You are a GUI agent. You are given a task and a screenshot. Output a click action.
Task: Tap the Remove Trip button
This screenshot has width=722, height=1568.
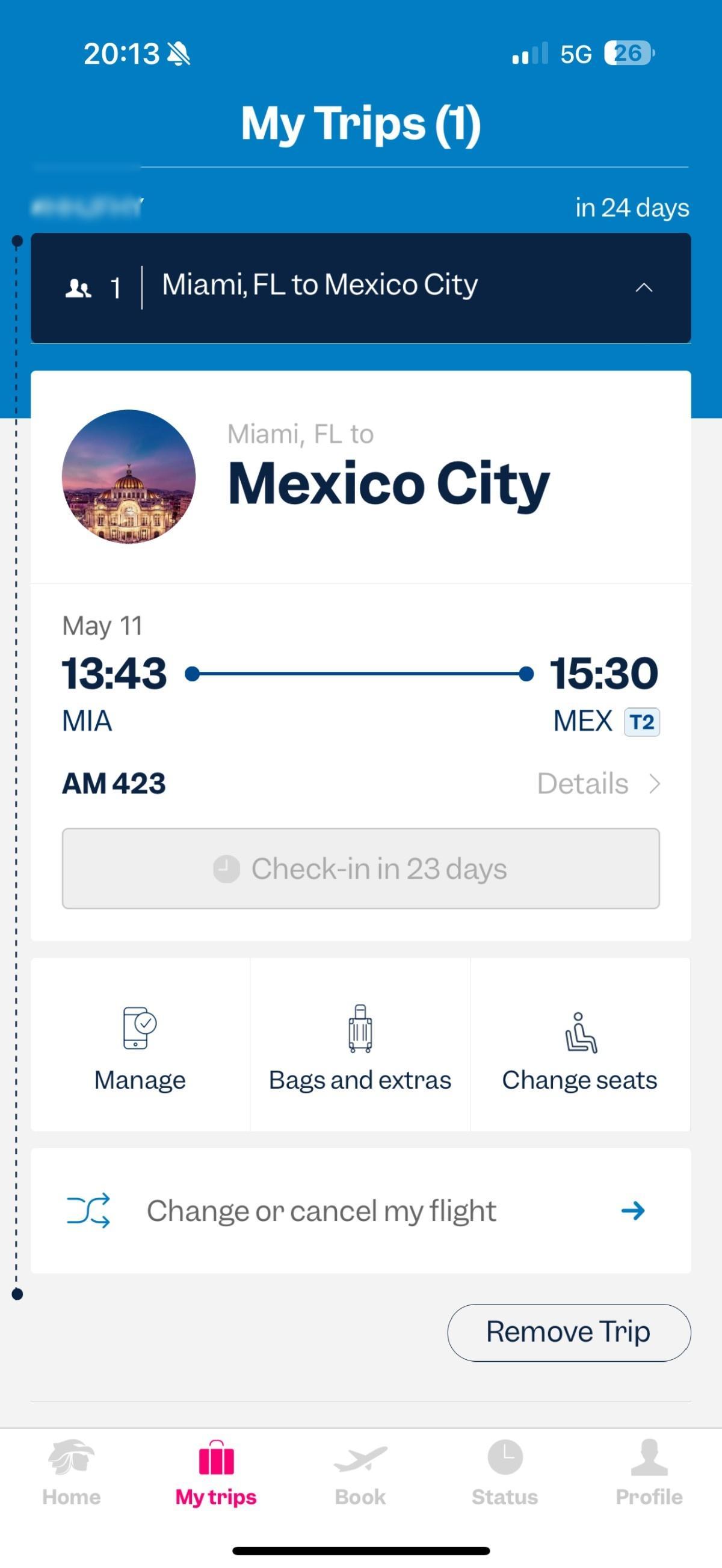click(569, 1332)
